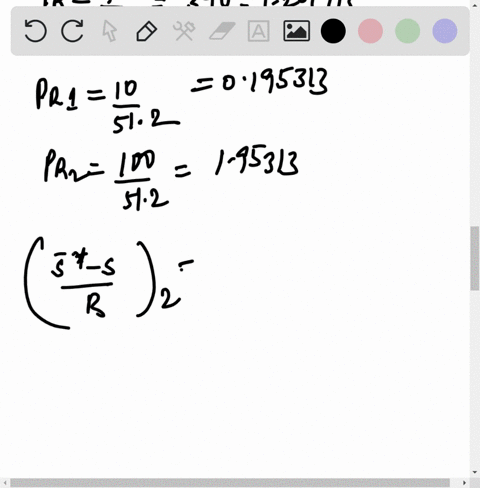Redo the undone stroke
Image resolution: width=480 pixels, height=488 pixels.
coord(72,31)
